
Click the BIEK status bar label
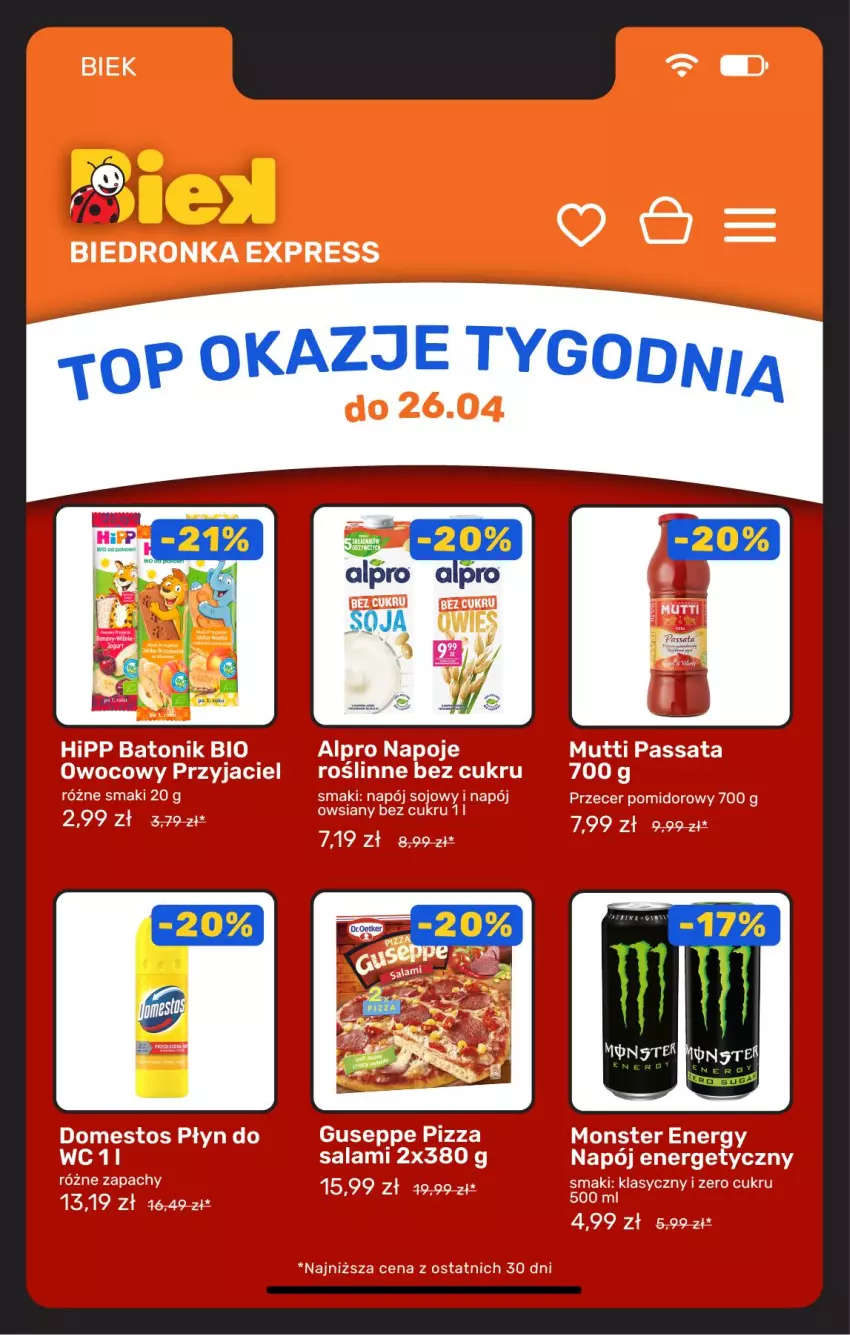pyautogui.click(x=110, y=68)
